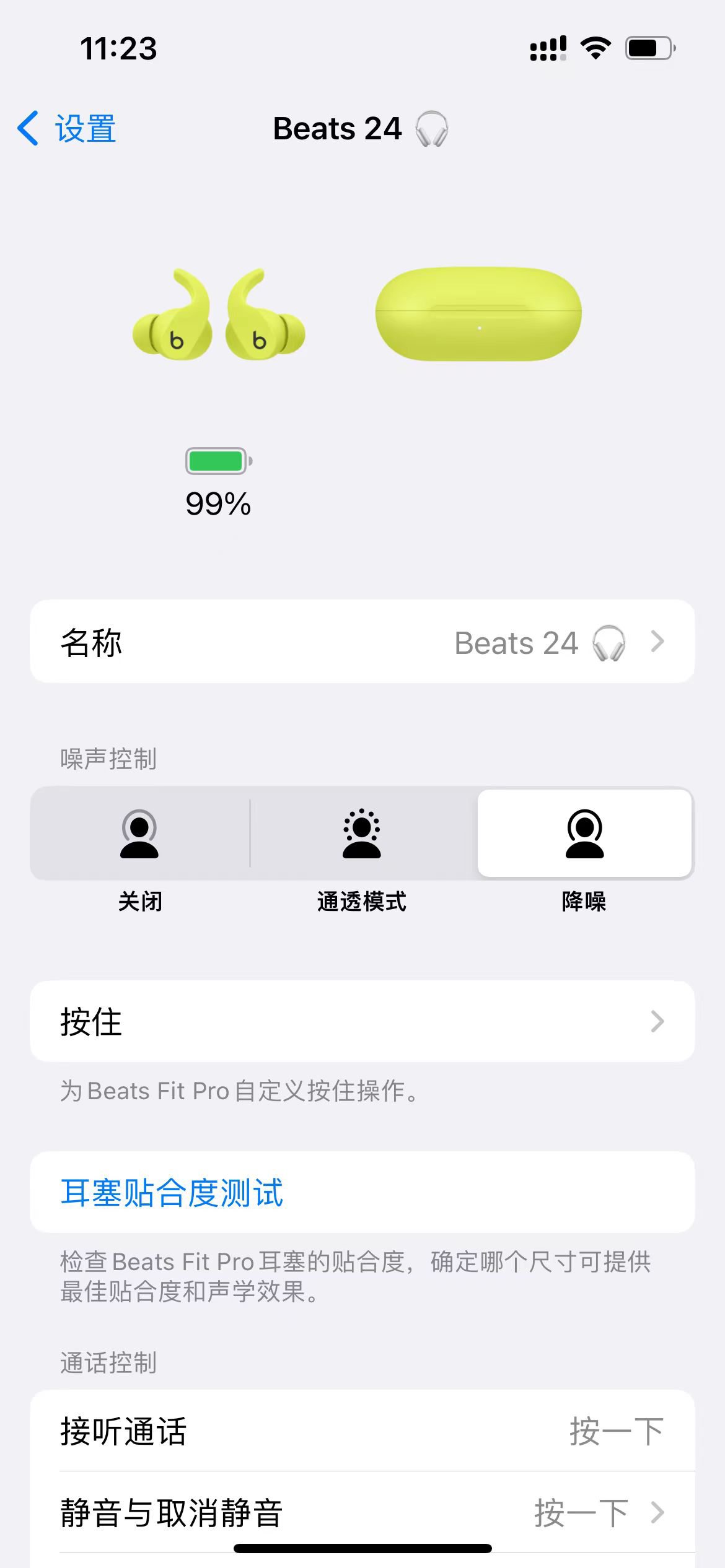
Task: Switch noise control to 关闭
Action: [x=140, y=834]
